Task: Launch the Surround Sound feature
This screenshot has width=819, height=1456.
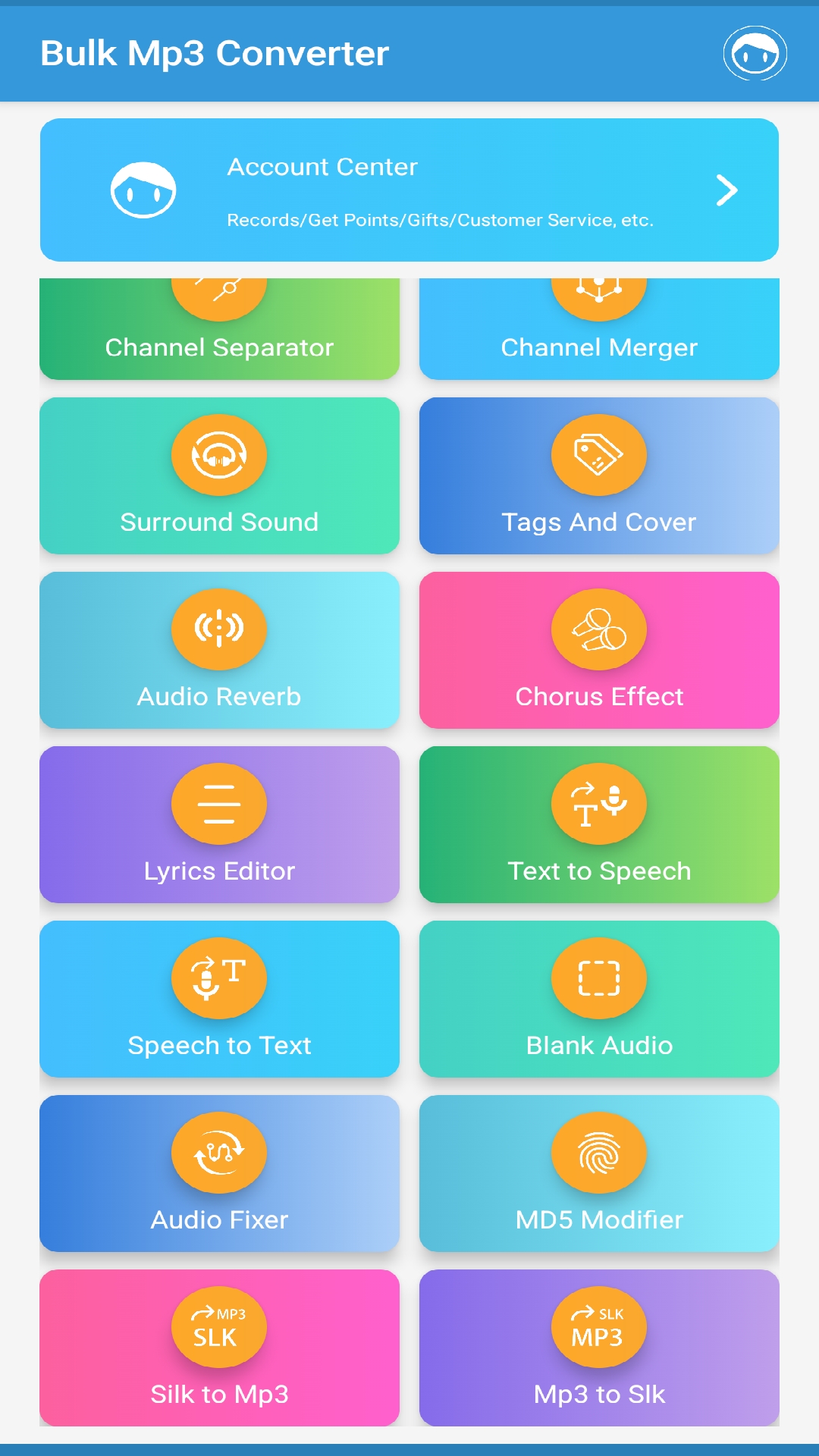Action: point(219,475)
